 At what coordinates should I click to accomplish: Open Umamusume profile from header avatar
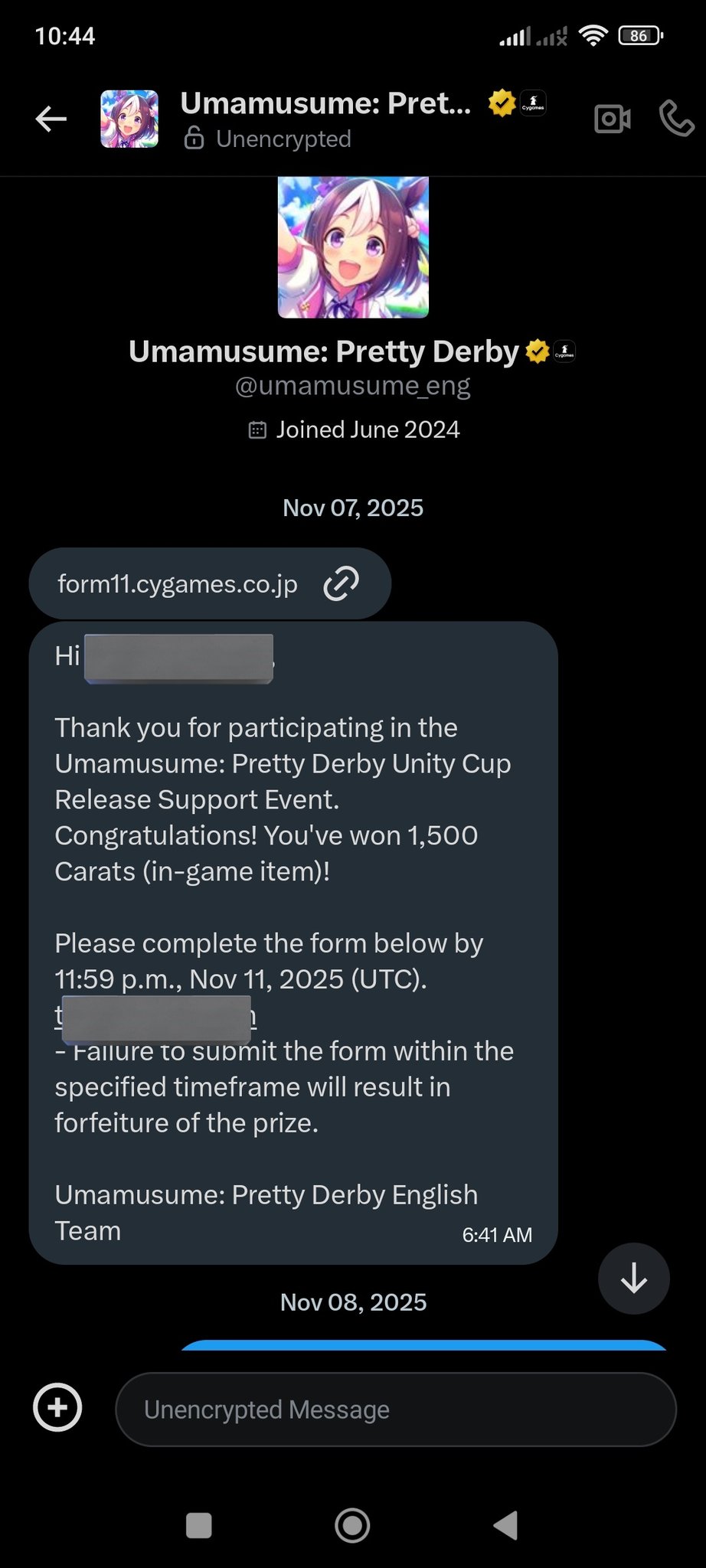pyautogui.click(x=129, y=119)
